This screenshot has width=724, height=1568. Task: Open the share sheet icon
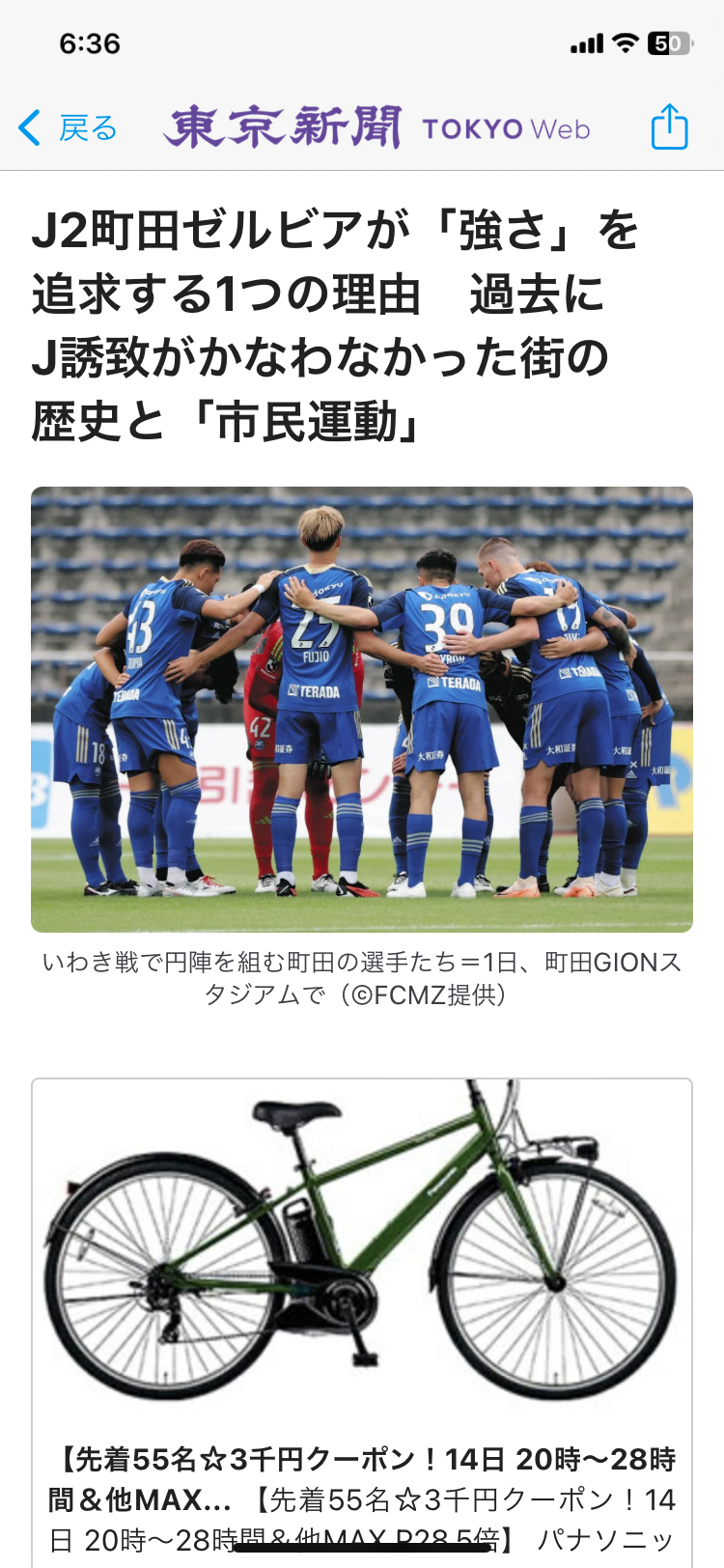[669, 126]
